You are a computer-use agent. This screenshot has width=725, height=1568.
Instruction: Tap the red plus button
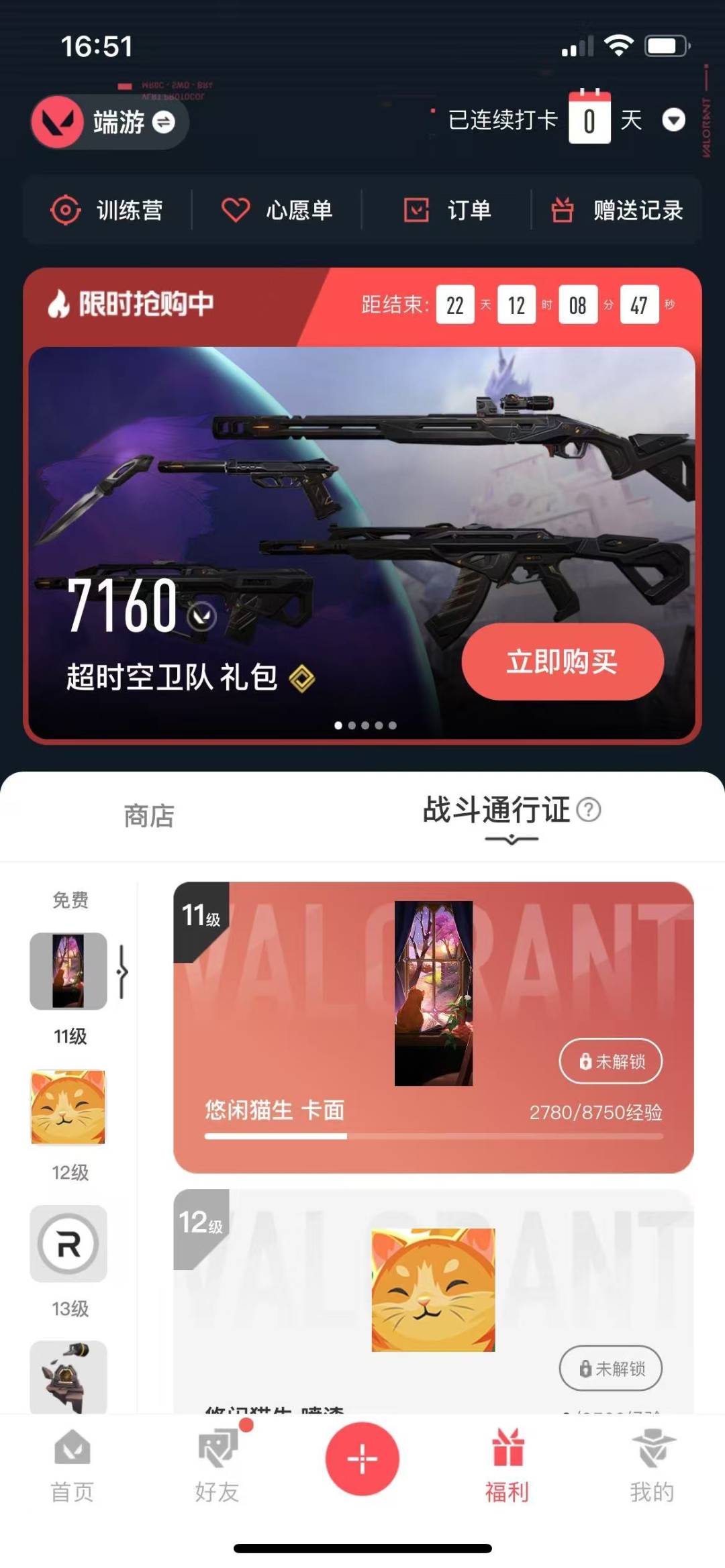coord(362,1459)
